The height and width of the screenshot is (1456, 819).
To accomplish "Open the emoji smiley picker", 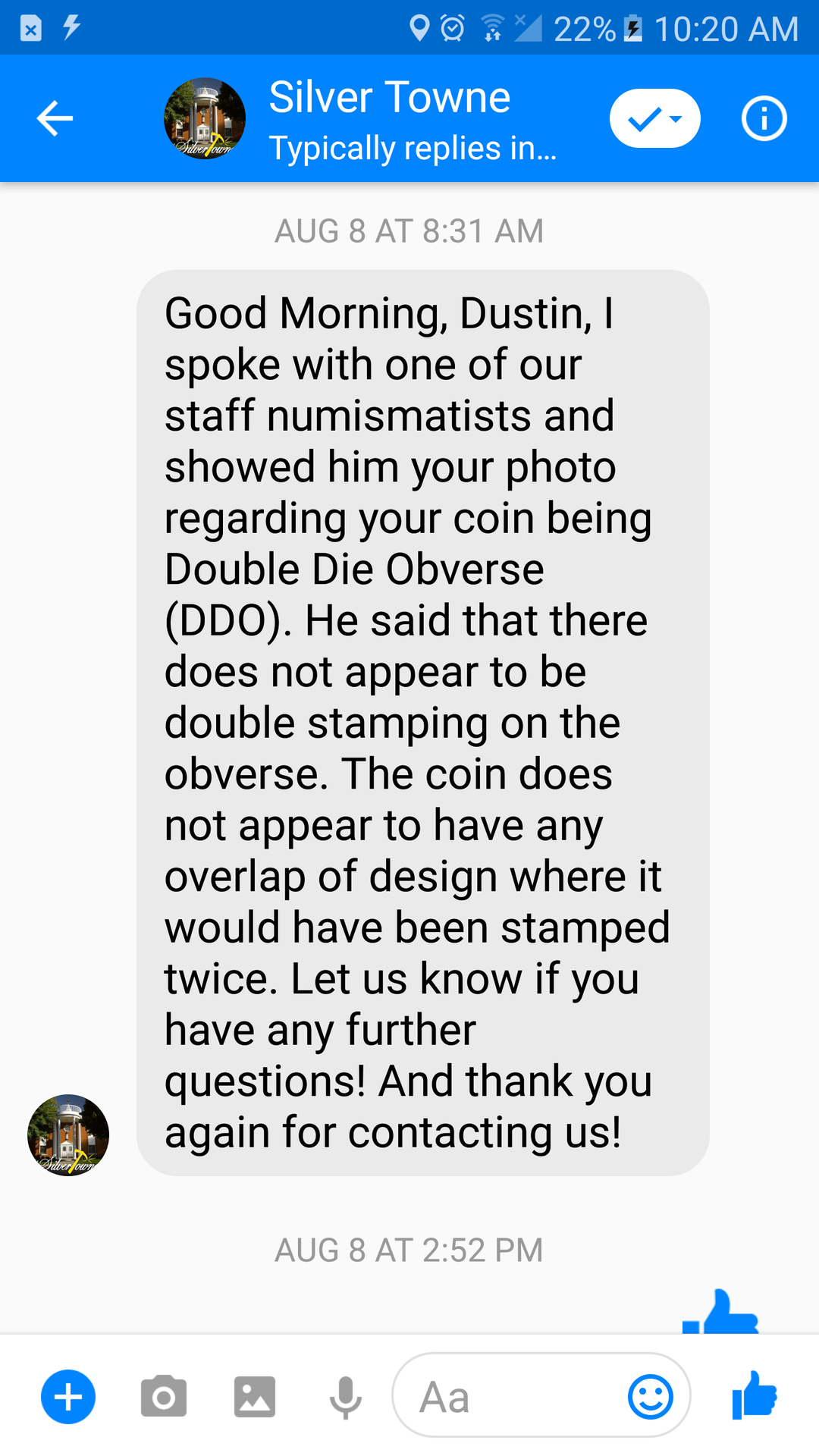I will click(x=650, y=1397).
